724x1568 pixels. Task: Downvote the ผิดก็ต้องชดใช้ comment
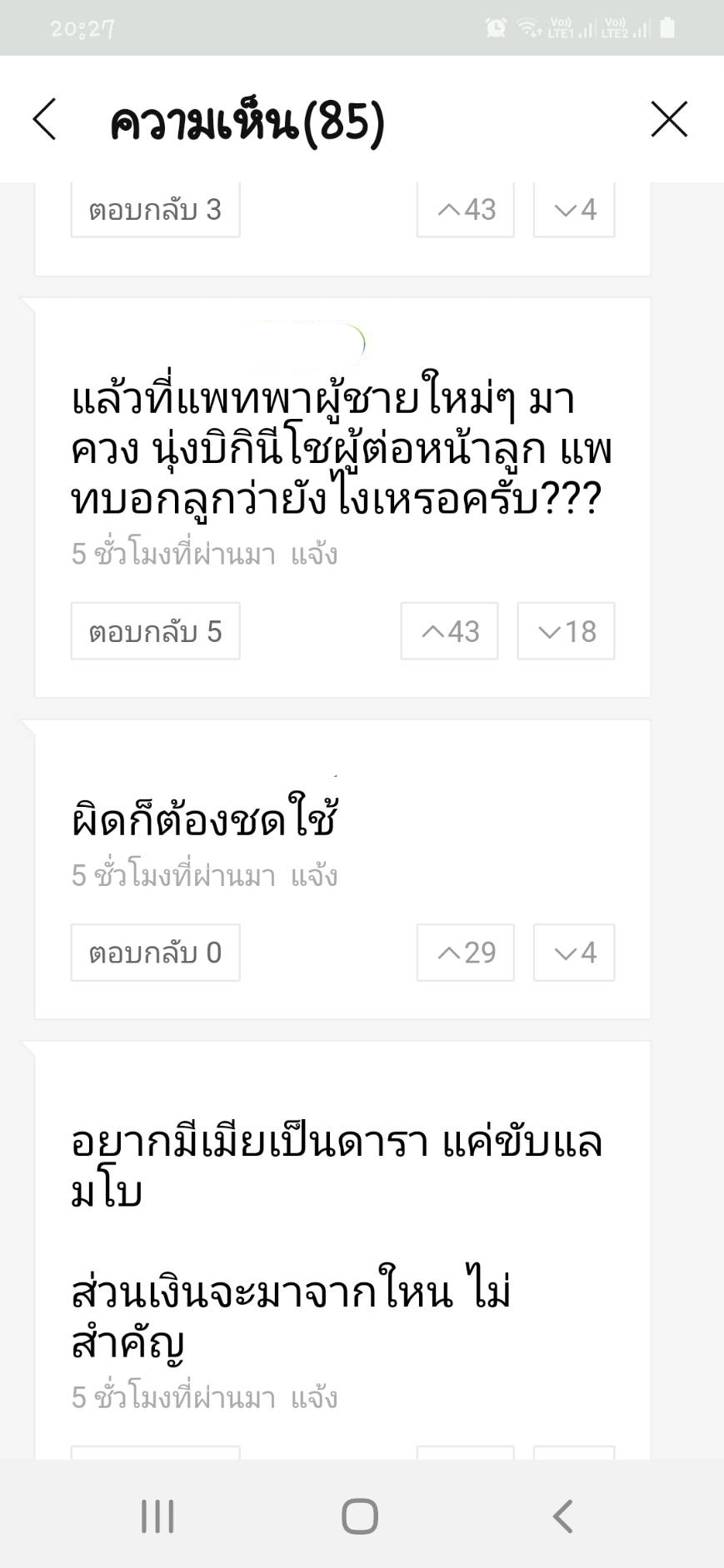point(574,953)
